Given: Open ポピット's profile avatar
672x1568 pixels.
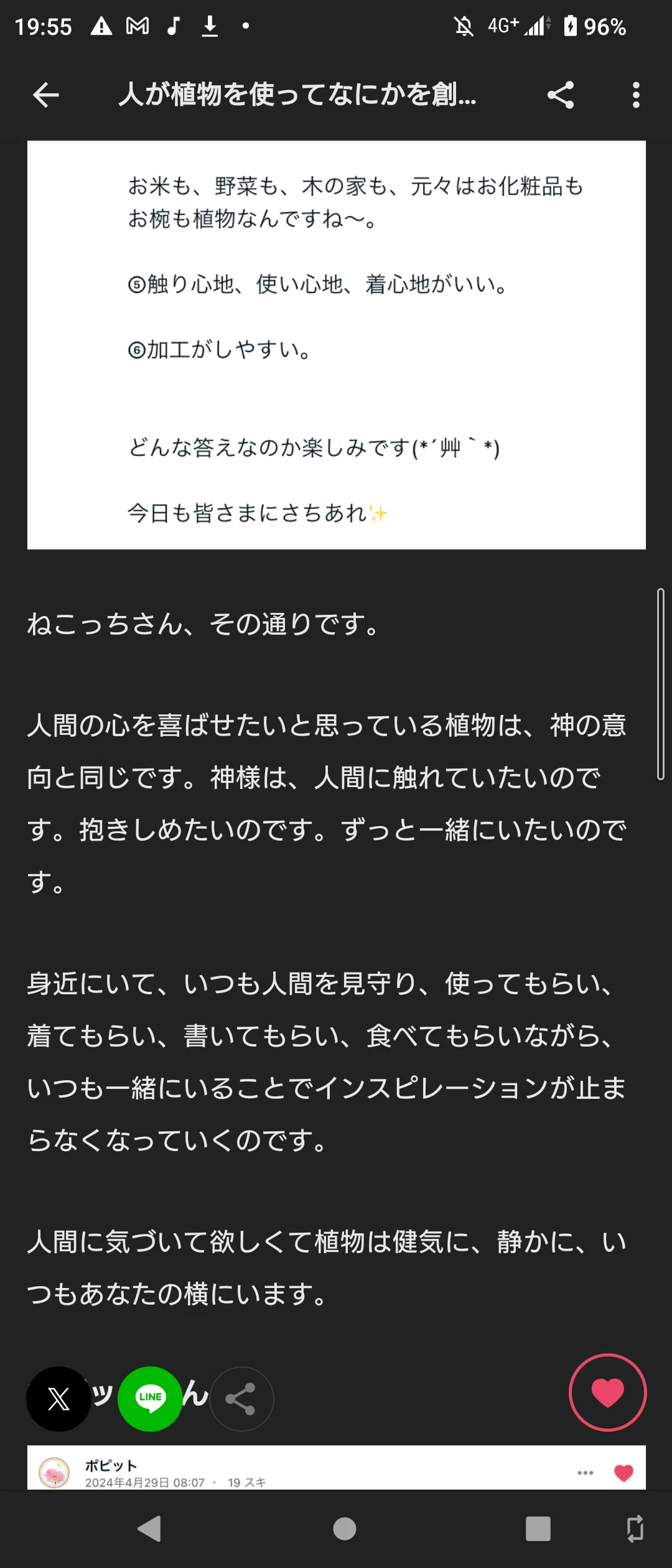Looking at the screenshot, I should [x=55, y=1473].
